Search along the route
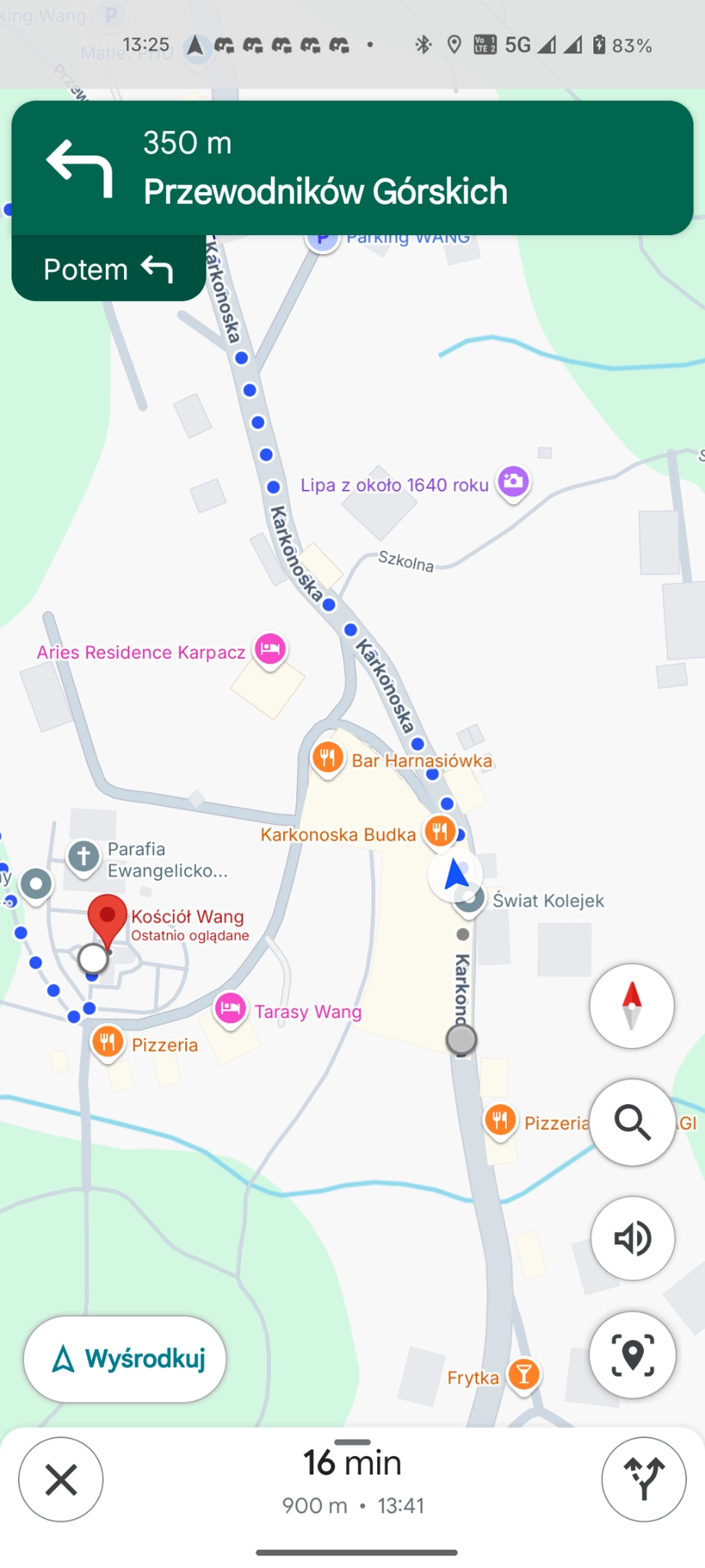The width and height of the screenshot is (705, 1568). (632, 1122)
